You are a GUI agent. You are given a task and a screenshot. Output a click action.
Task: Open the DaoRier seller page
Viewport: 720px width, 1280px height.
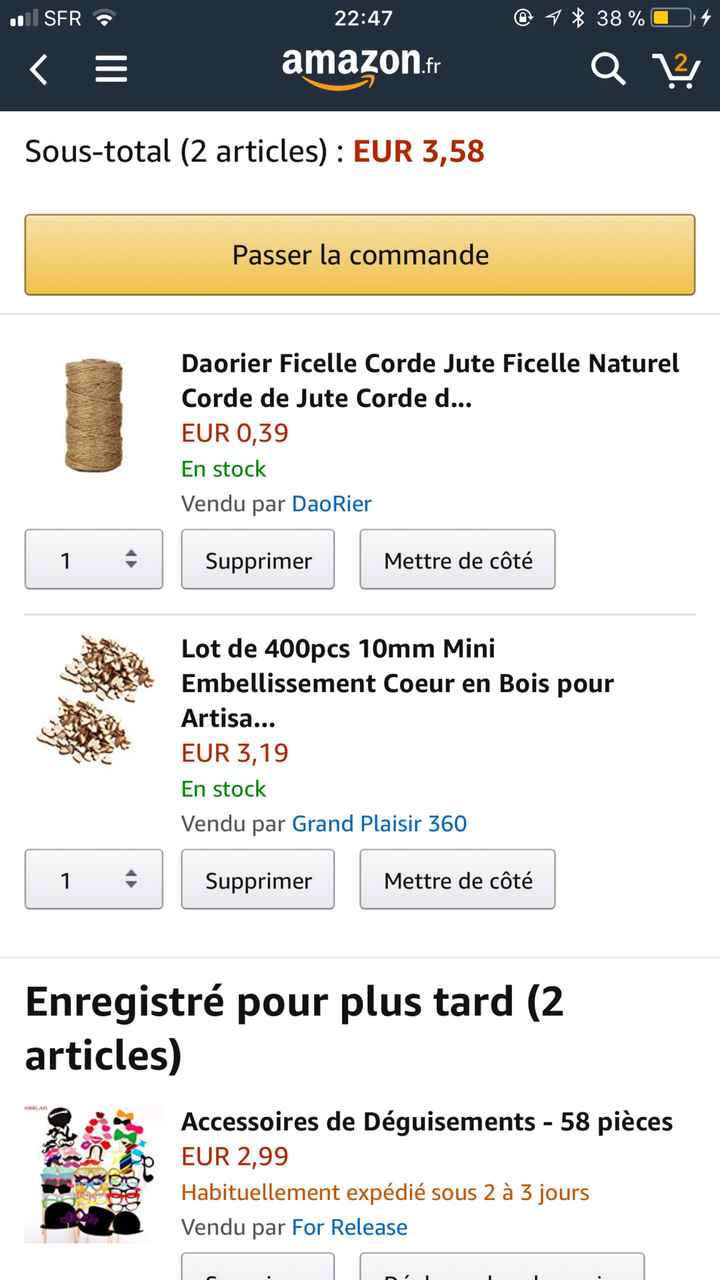tap(331, 504)
